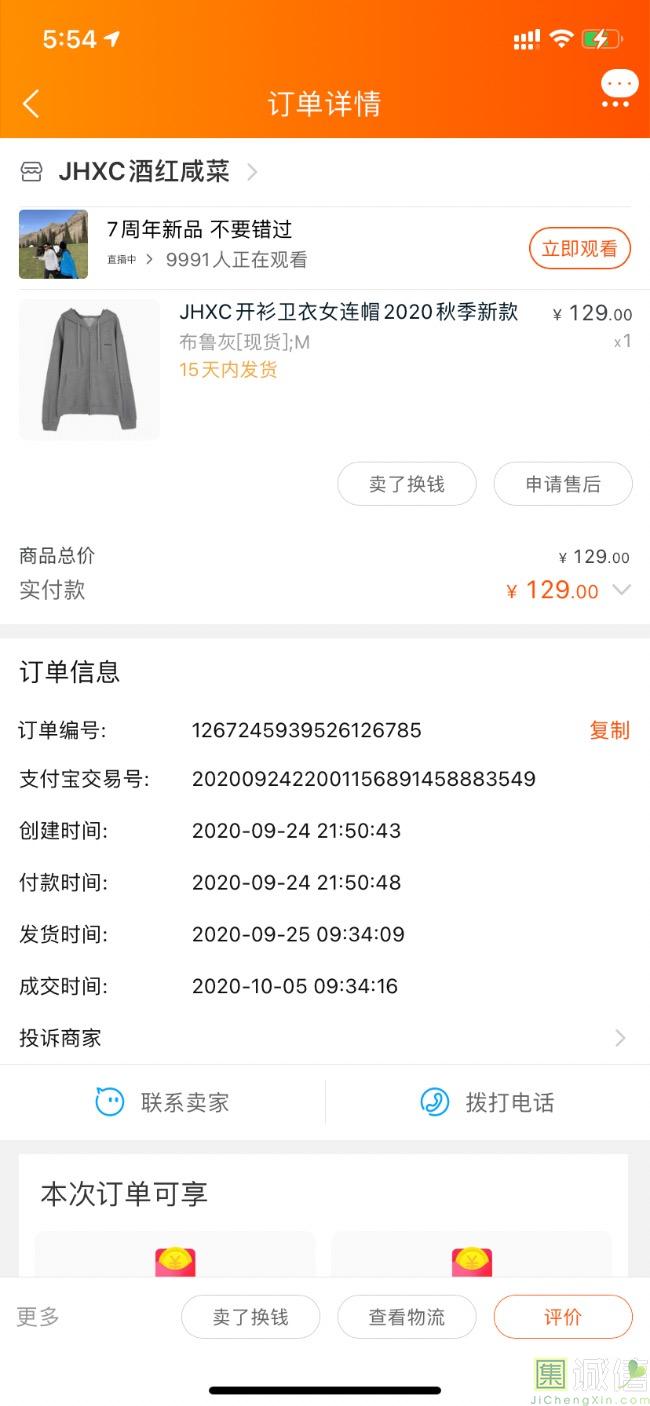View shipping details with 查看物流

pyautogui.click(x=406, y=1317)
